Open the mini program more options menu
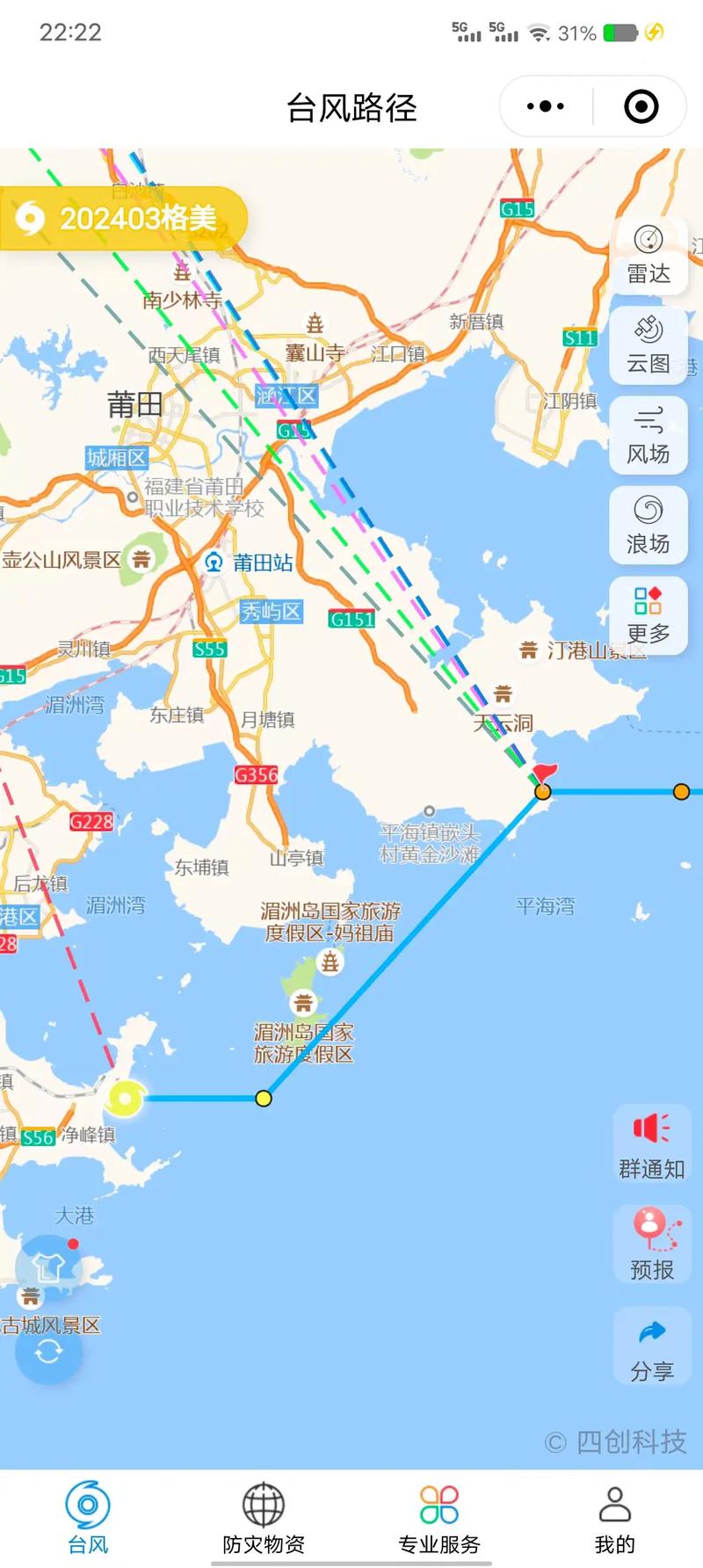 coord(546,107)
